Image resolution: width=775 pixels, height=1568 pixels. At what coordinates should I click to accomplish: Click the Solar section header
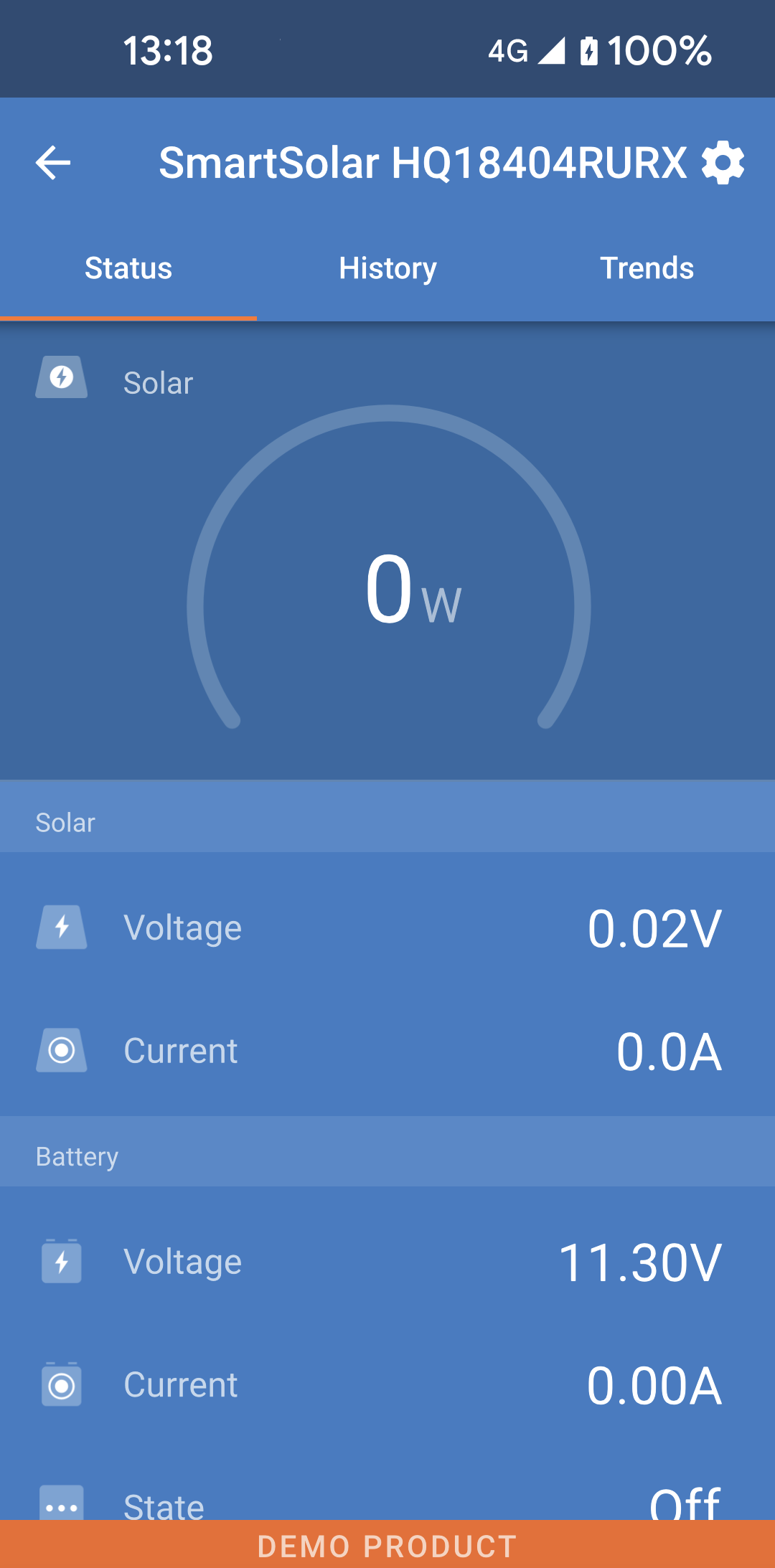point(65,822)
